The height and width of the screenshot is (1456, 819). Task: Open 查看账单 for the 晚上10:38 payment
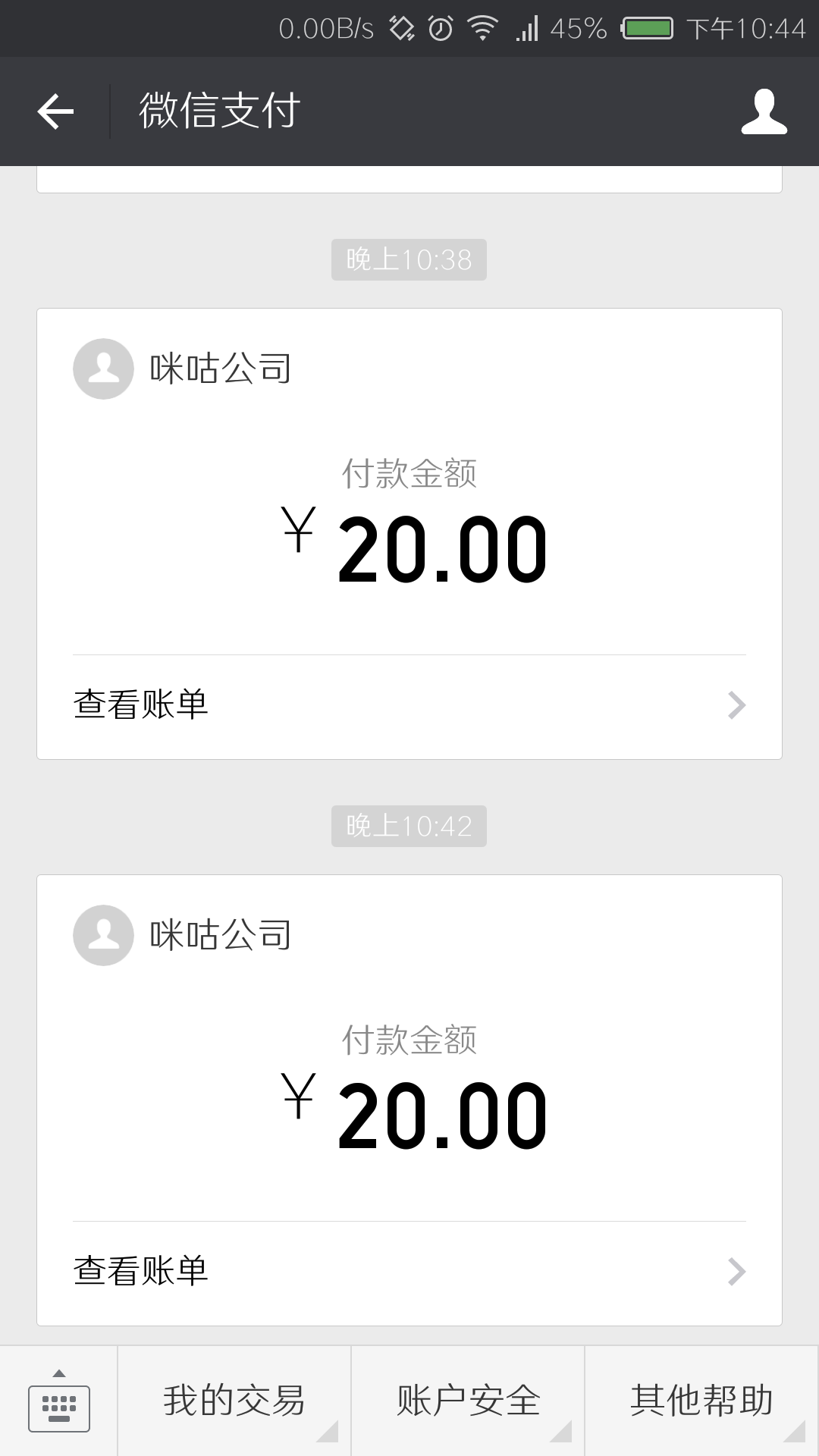point(409,705)
